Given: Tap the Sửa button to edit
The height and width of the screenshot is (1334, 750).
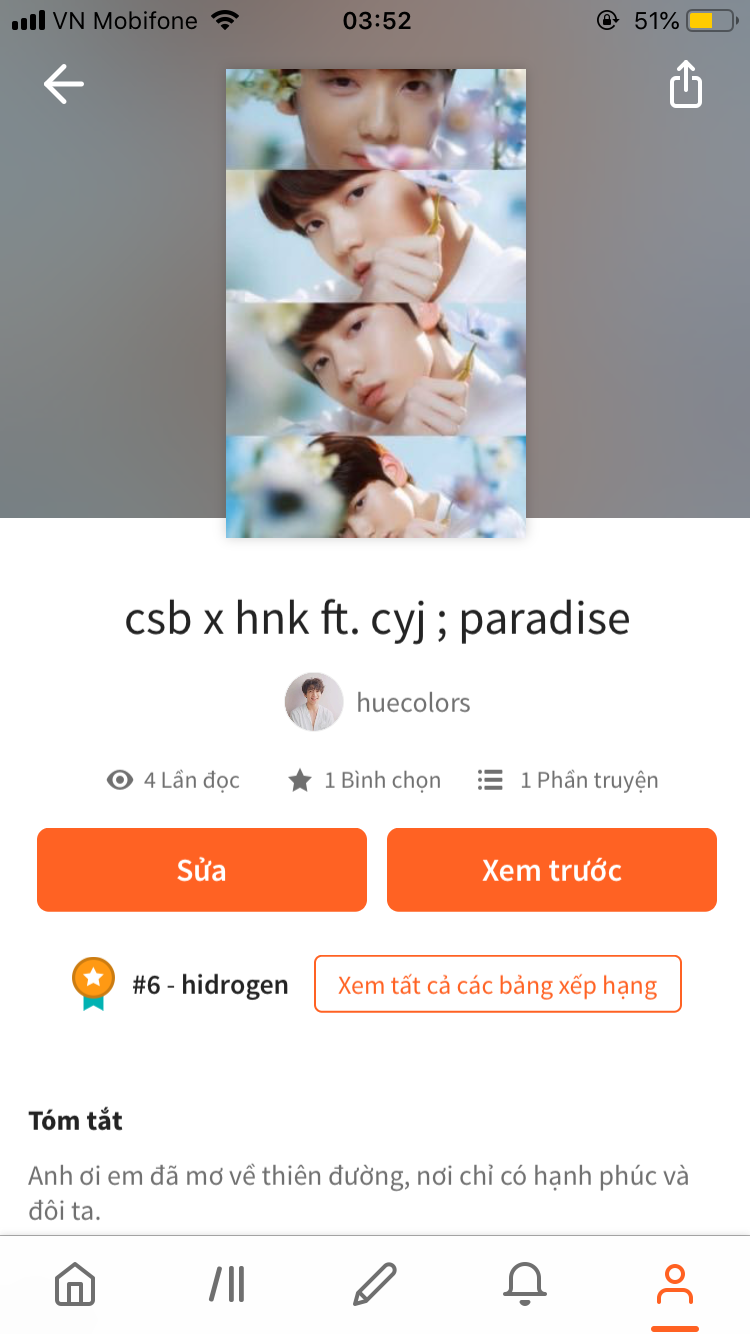Looking at the screenshot, I should [x=202, y=870].
